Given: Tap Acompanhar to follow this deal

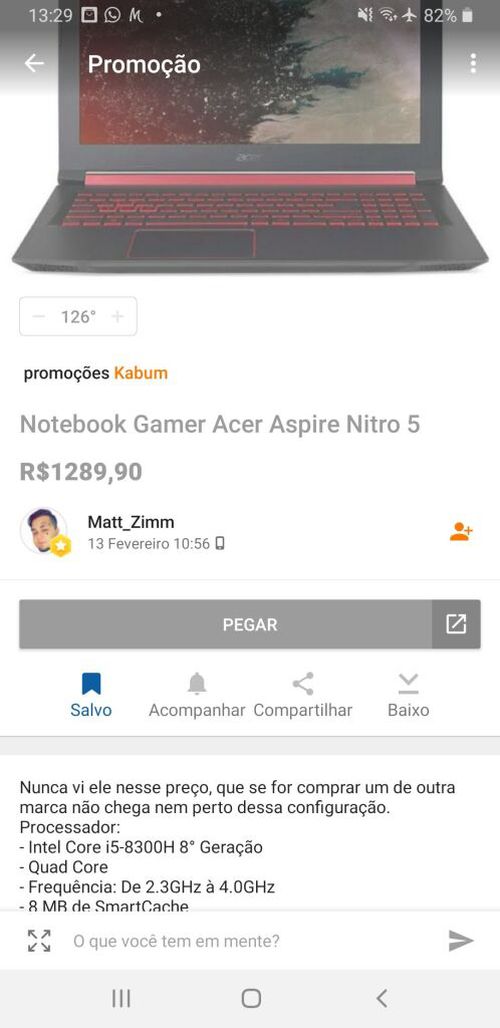Looking at the screenshot, I should click(197, 694).
